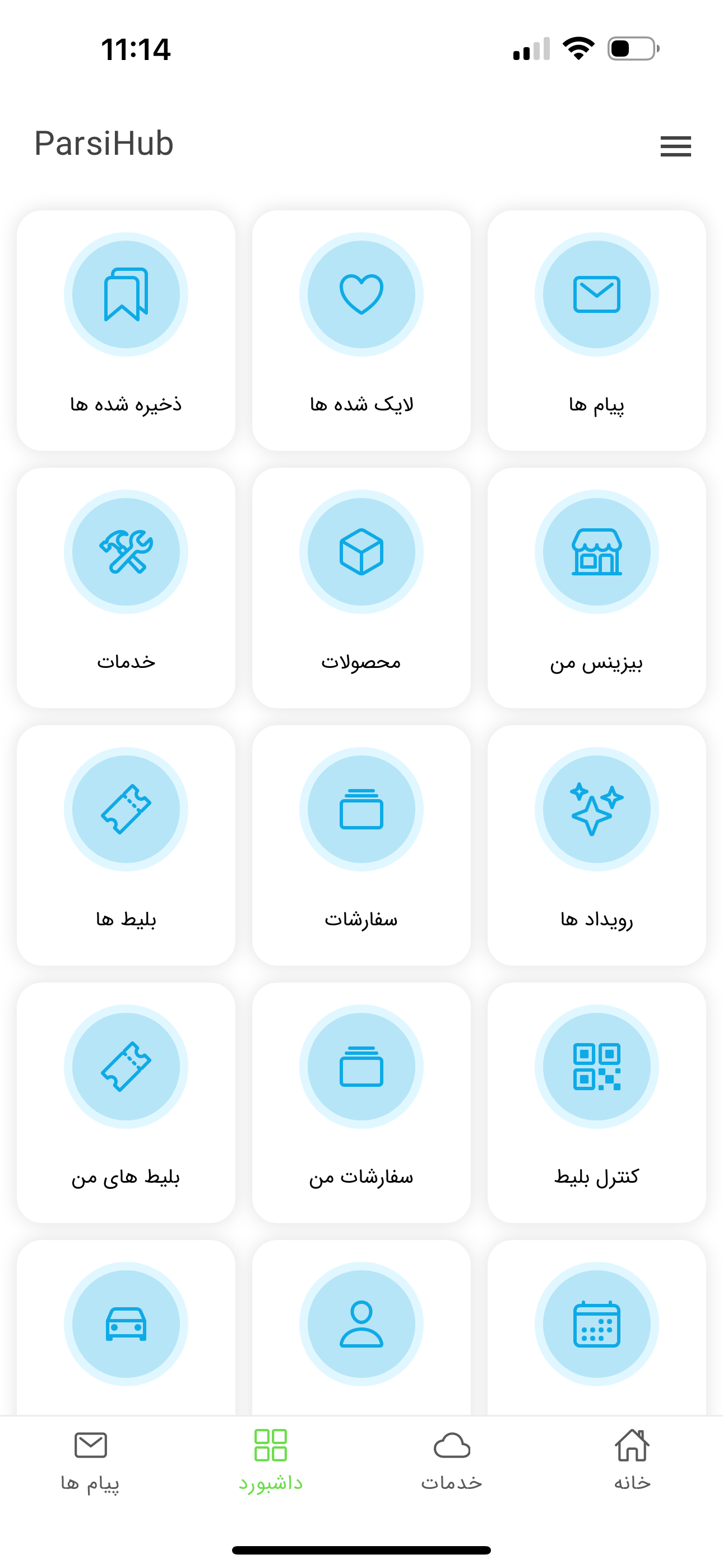This screenshot has width=723, height=1568.
Task: Open the سفارشات card
Action: [361, 845]
